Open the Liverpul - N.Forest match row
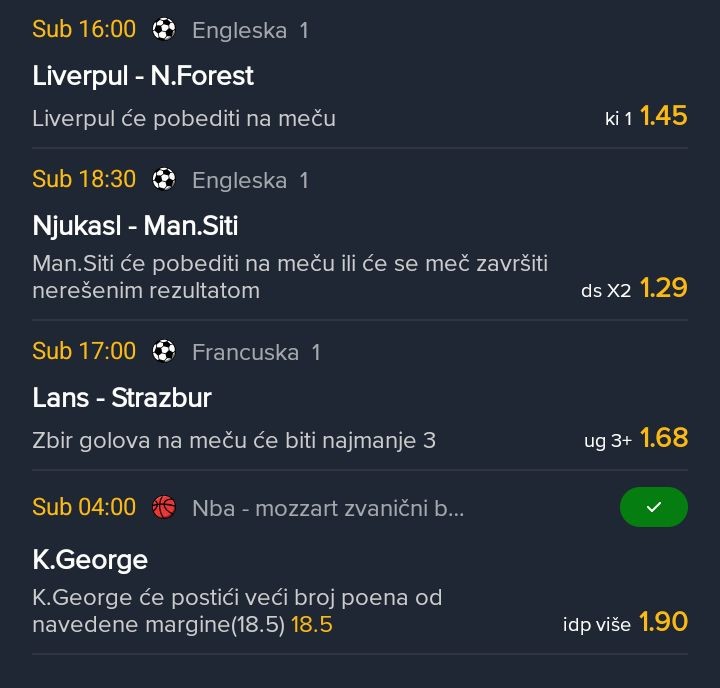Image resolution: width=720 pixels, height=688 pixels. (x=143, y=76)
